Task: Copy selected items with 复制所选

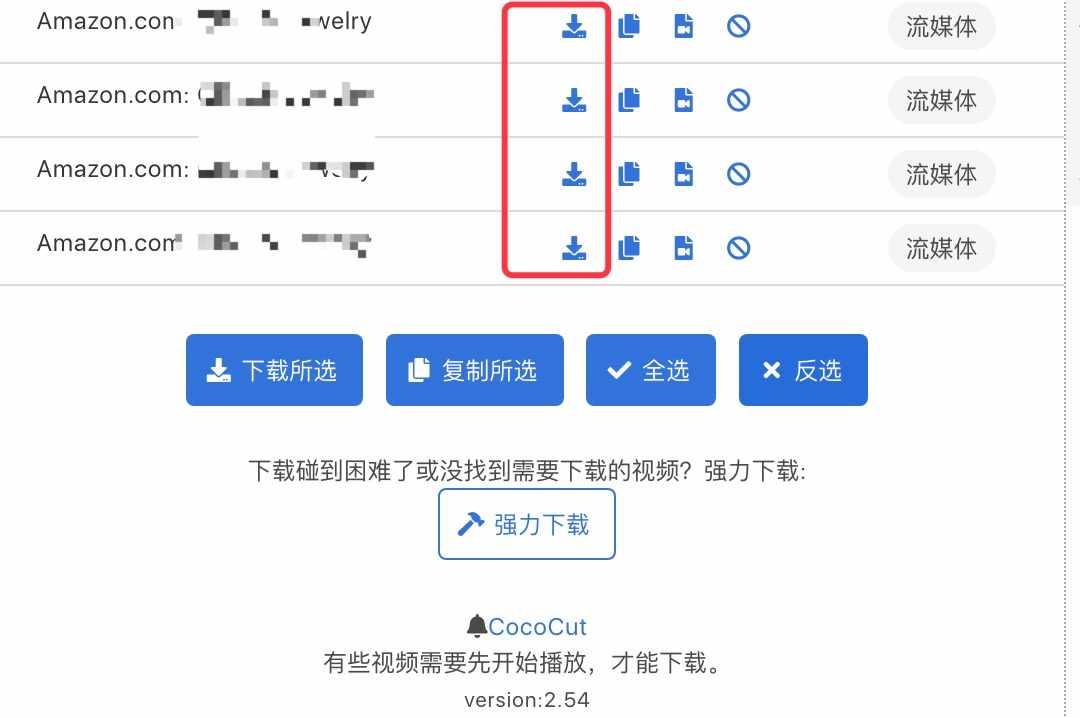Action: pos(474,370)
